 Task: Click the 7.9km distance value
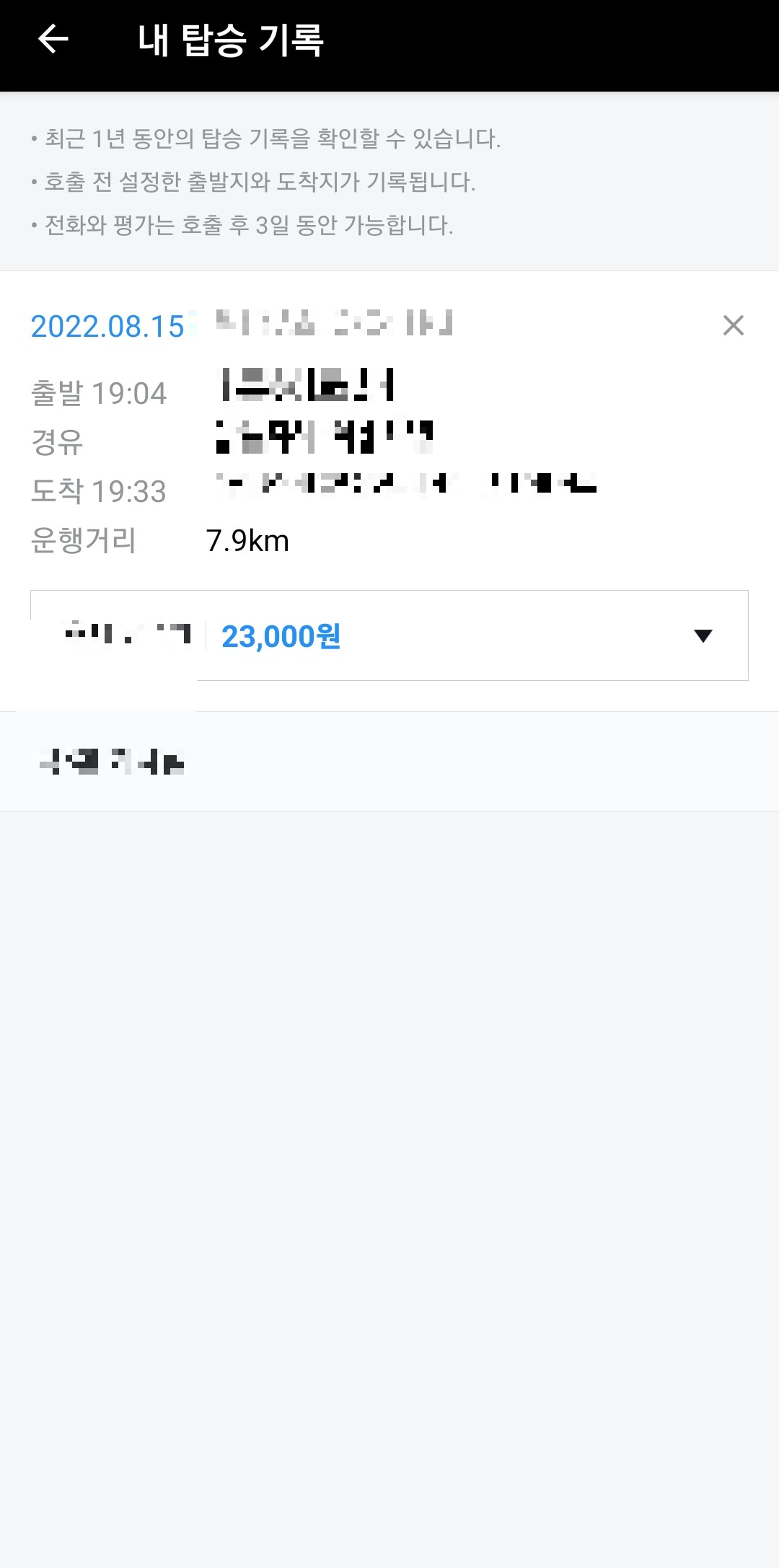coord(248,539)
